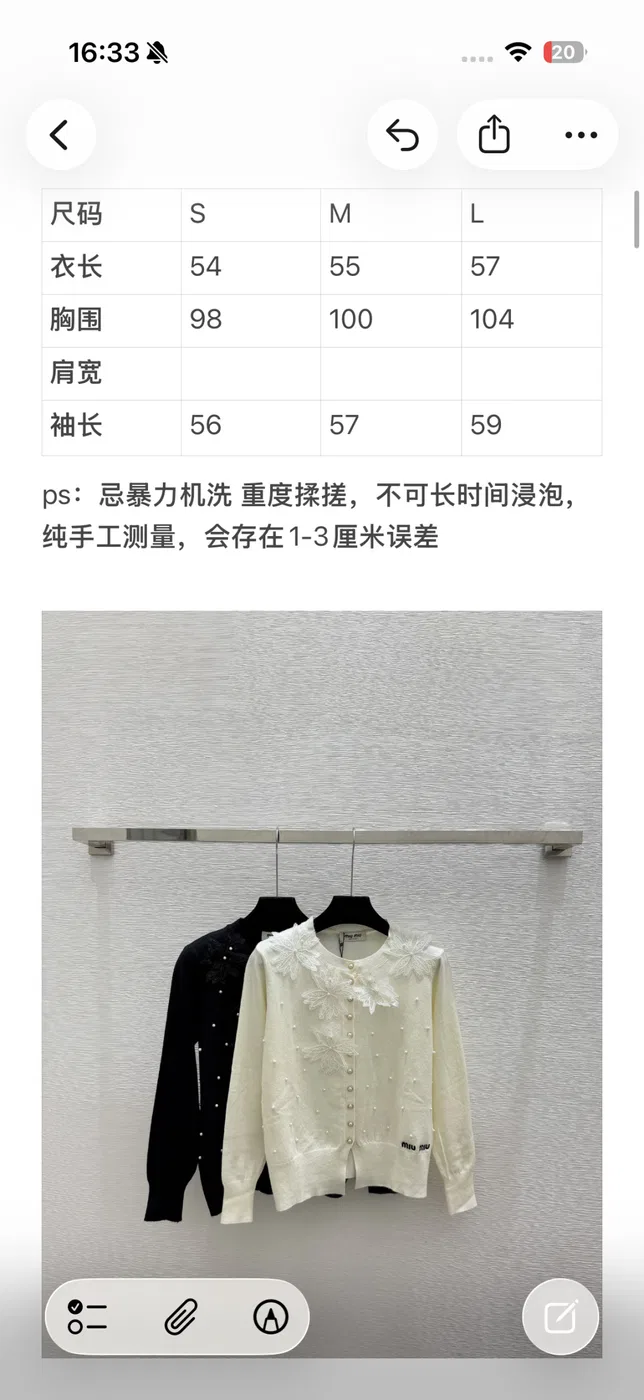
Task: Share this note
Action: pyautogui.click(x=494, y=135)
